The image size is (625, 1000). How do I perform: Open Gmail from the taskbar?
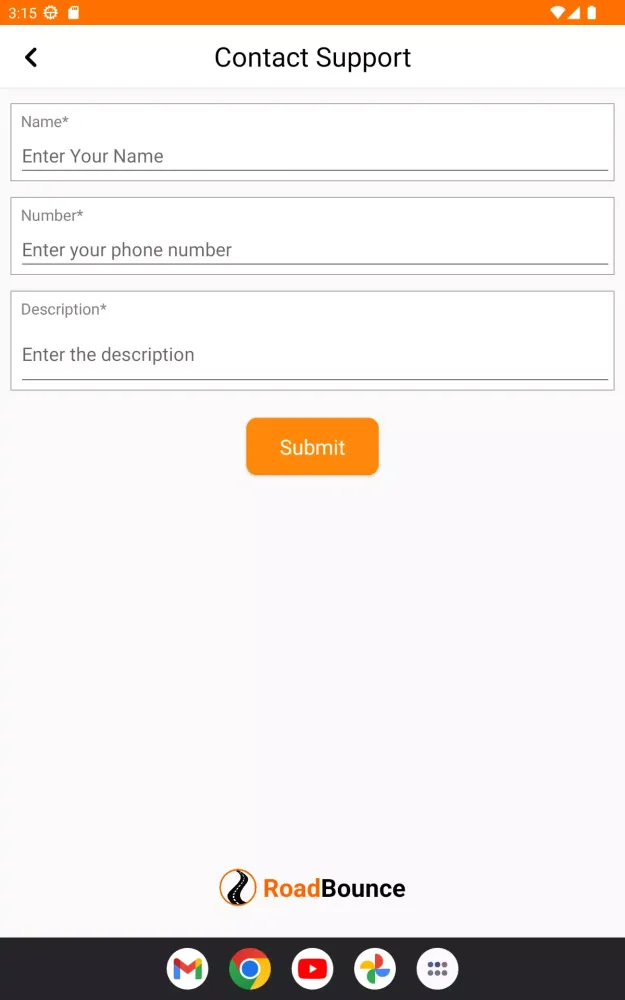[188, 969]
